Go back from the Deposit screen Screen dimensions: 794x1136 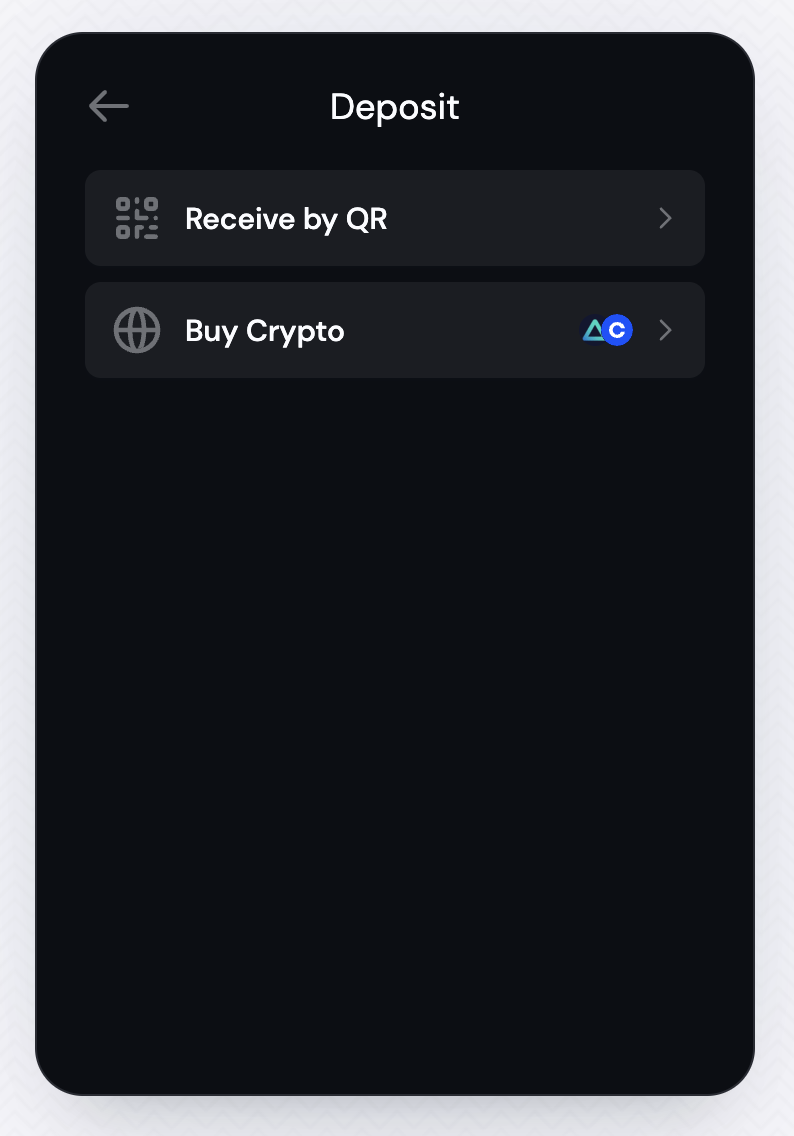[108, 106]
